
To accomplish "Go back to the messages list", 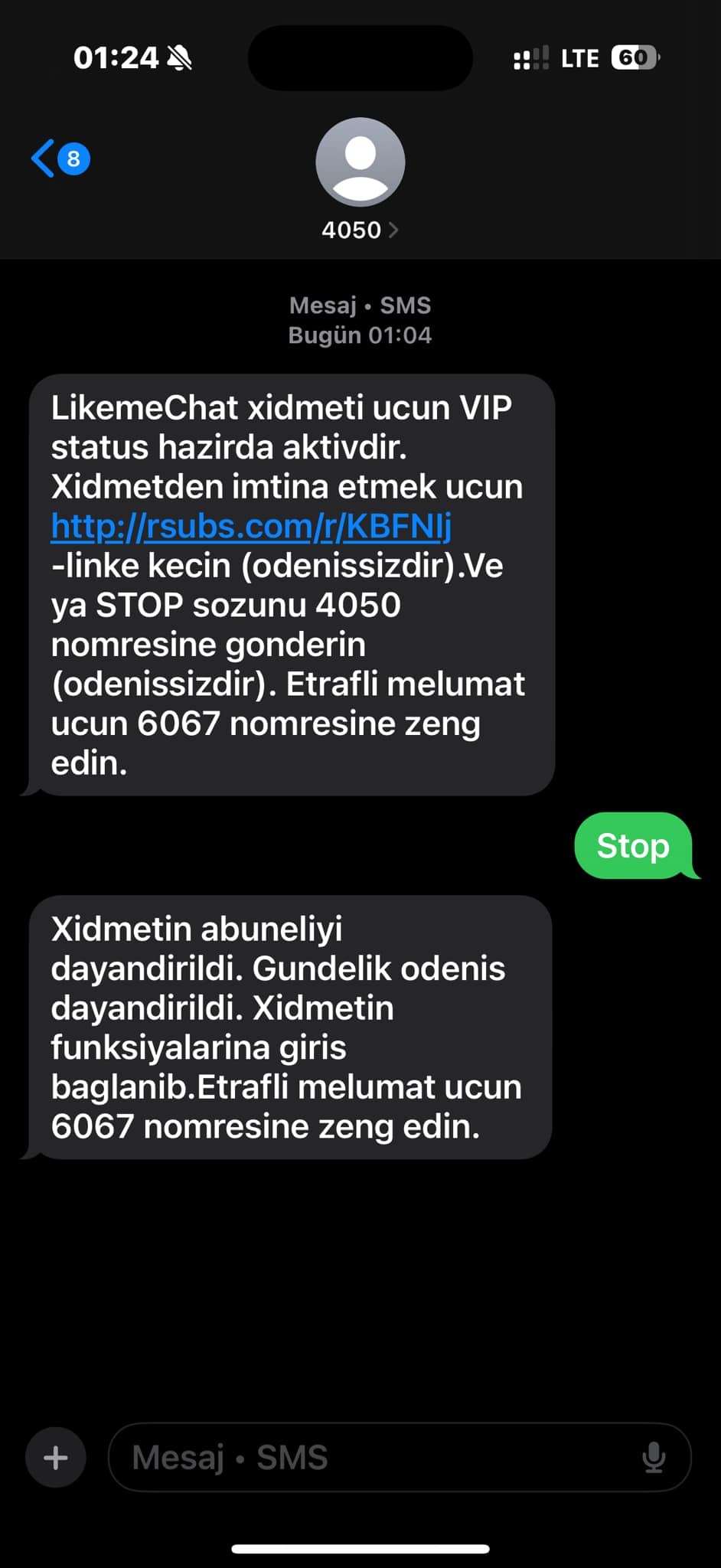I will (x=60, y=158).
